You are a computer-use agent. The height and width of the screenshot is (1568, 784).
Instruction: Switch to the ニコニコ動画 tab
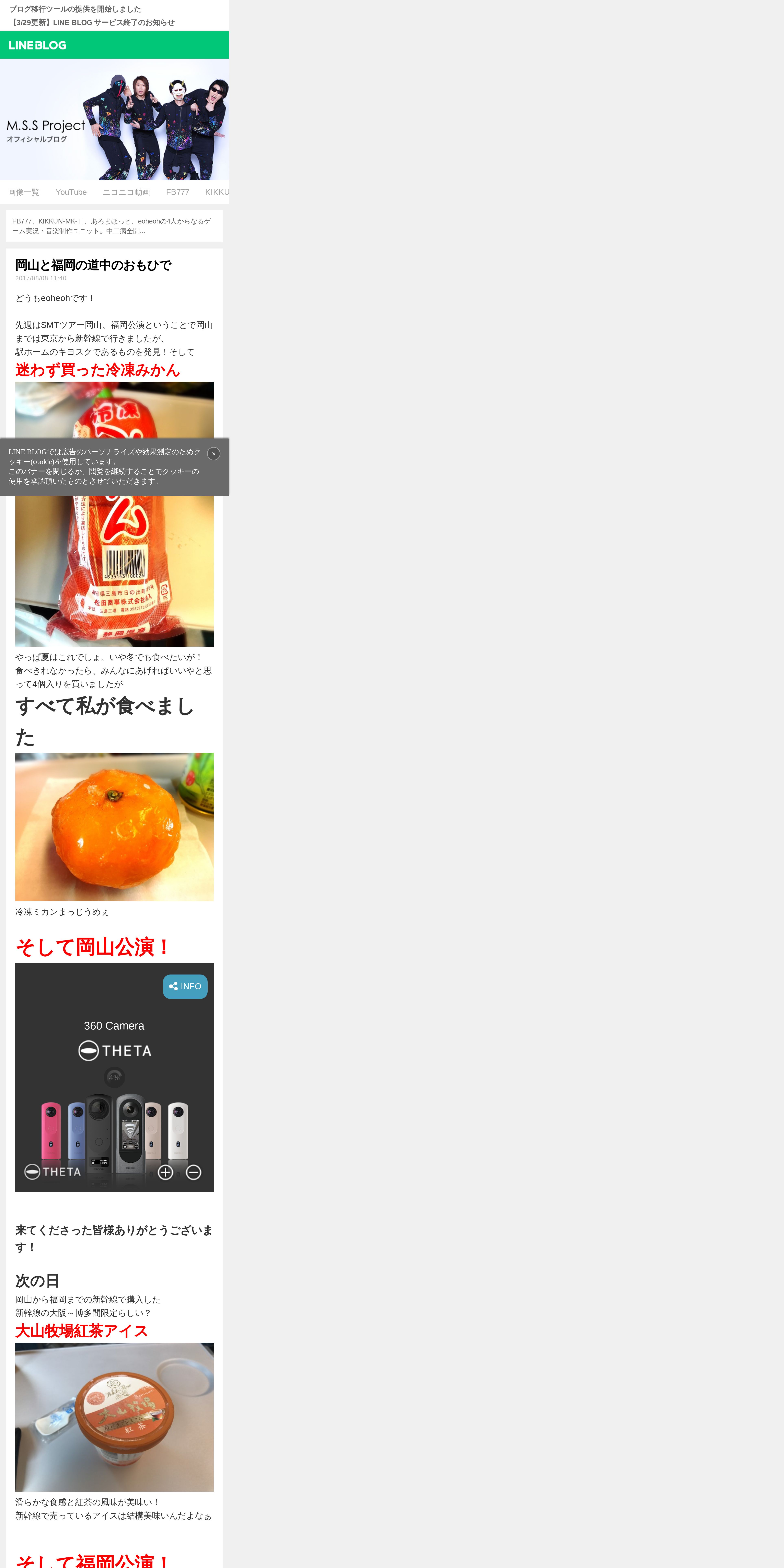click(126, 192)
